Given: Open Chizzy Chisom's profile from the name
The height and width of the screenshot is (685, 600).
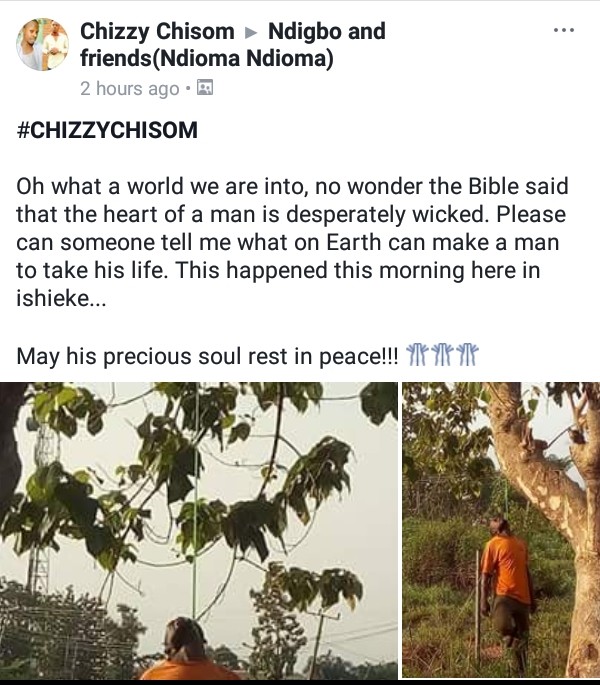Looking at the screenshot, I should point(155,31).
